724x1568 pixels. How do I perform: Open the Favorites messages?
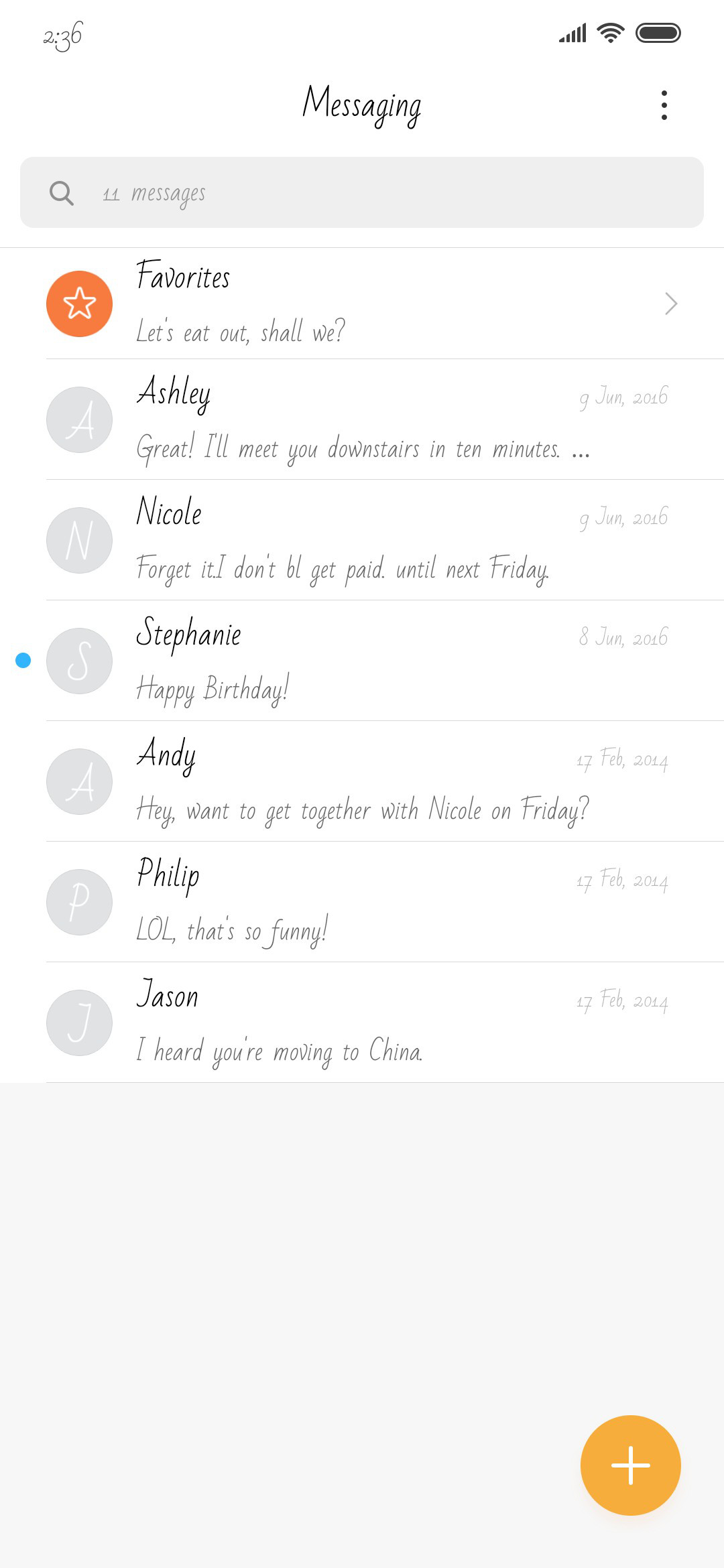point(362,304)
